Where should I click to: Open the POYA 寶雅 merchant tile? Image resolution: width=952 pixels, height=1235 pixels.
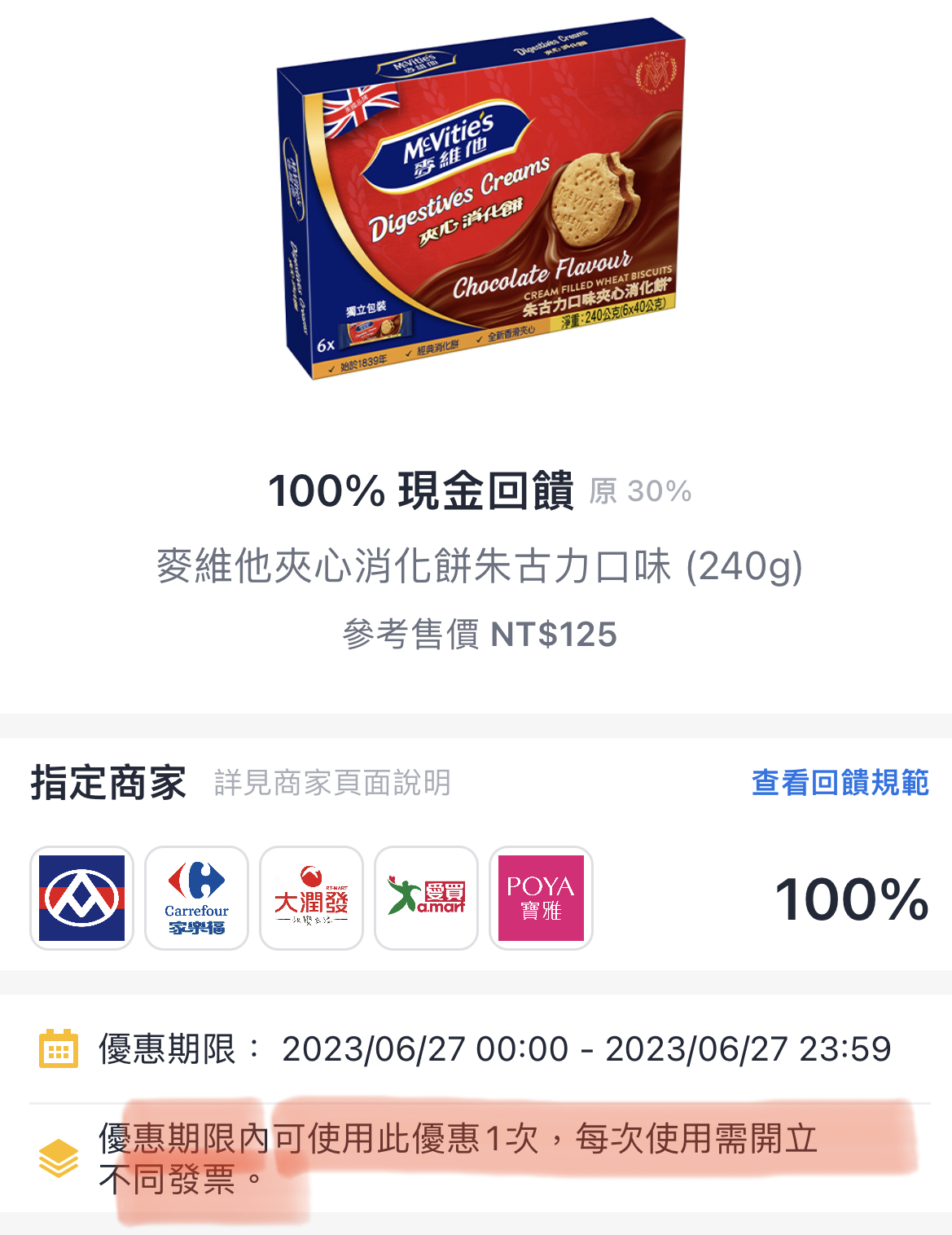click(x=541, y=898)
